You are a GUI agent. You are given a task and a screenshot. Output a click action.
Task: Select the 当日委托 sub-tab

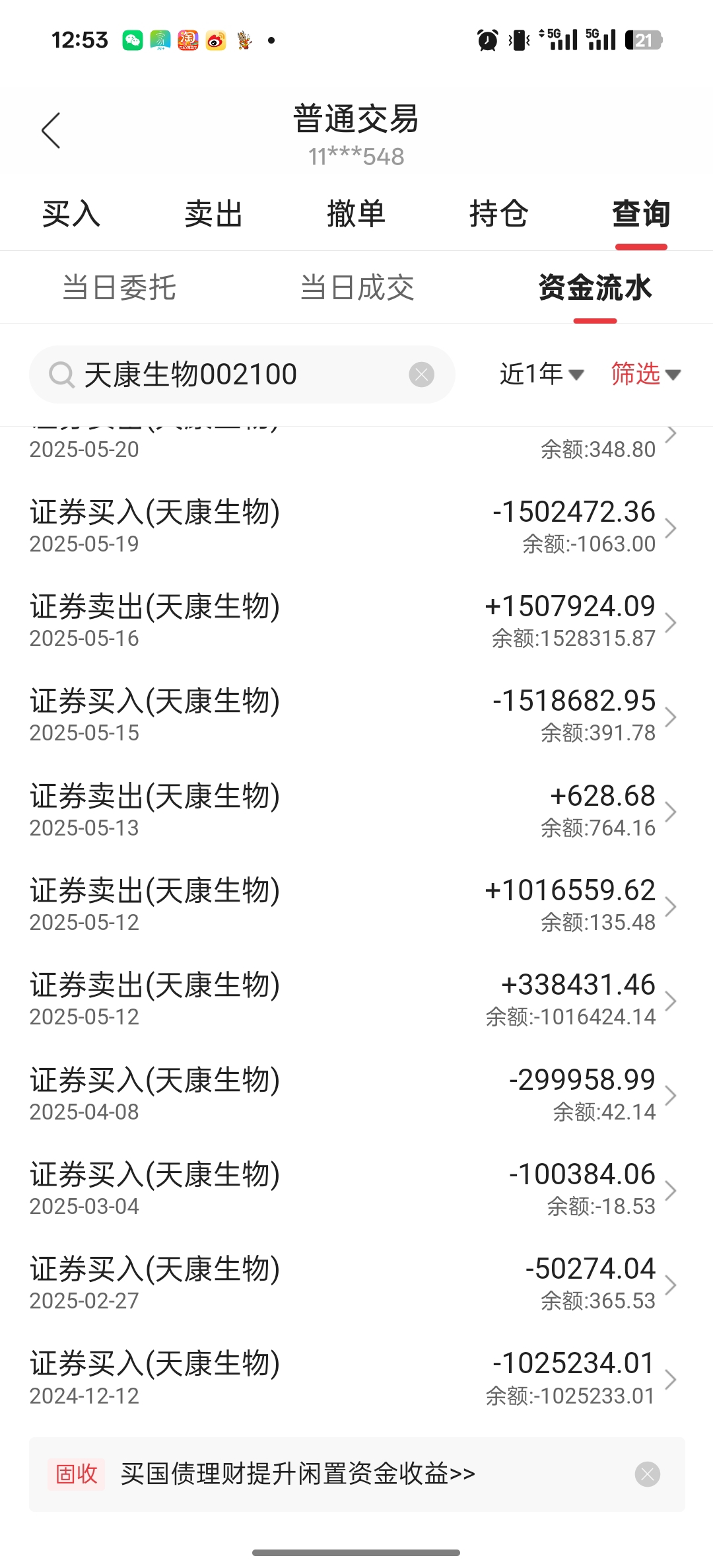pos(119,288)
